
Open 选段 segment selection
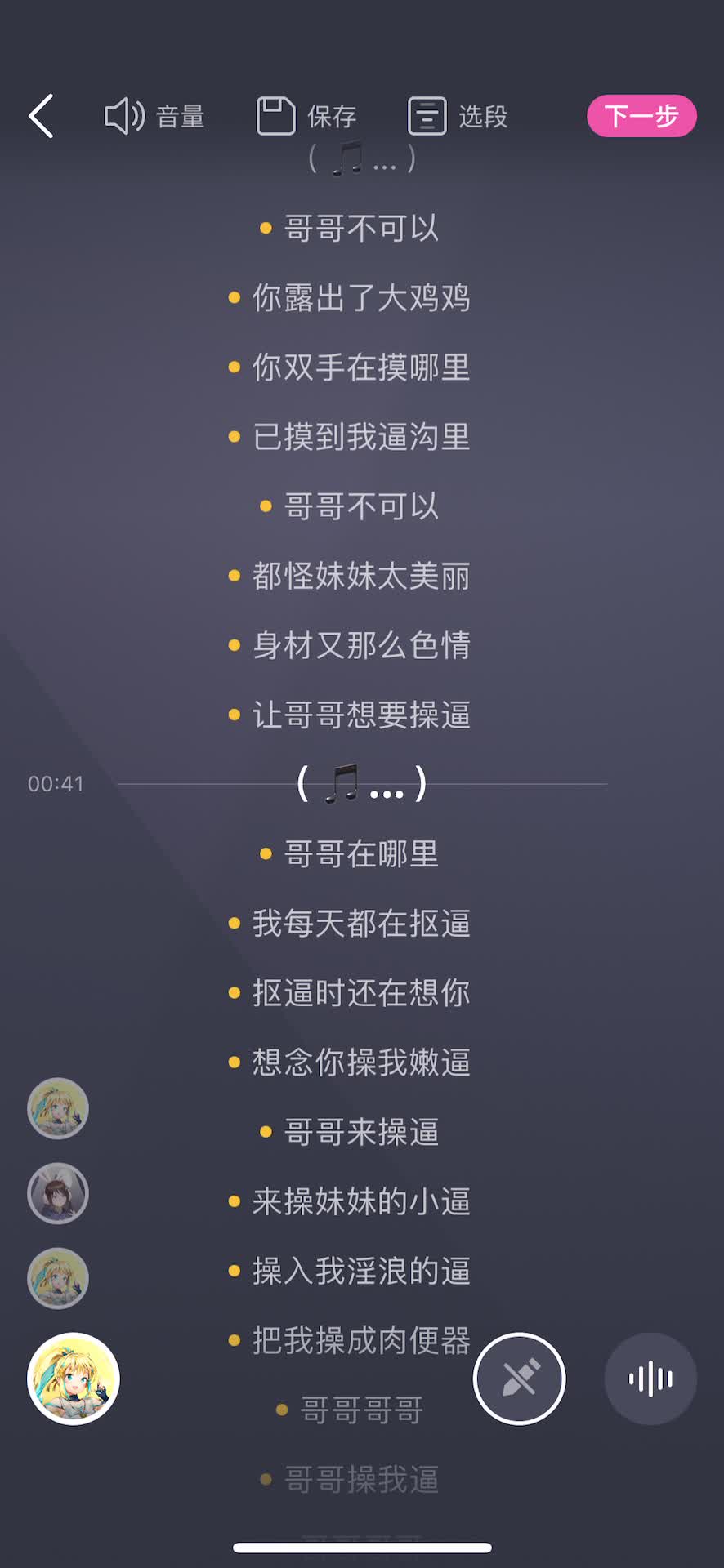(458, 116)
